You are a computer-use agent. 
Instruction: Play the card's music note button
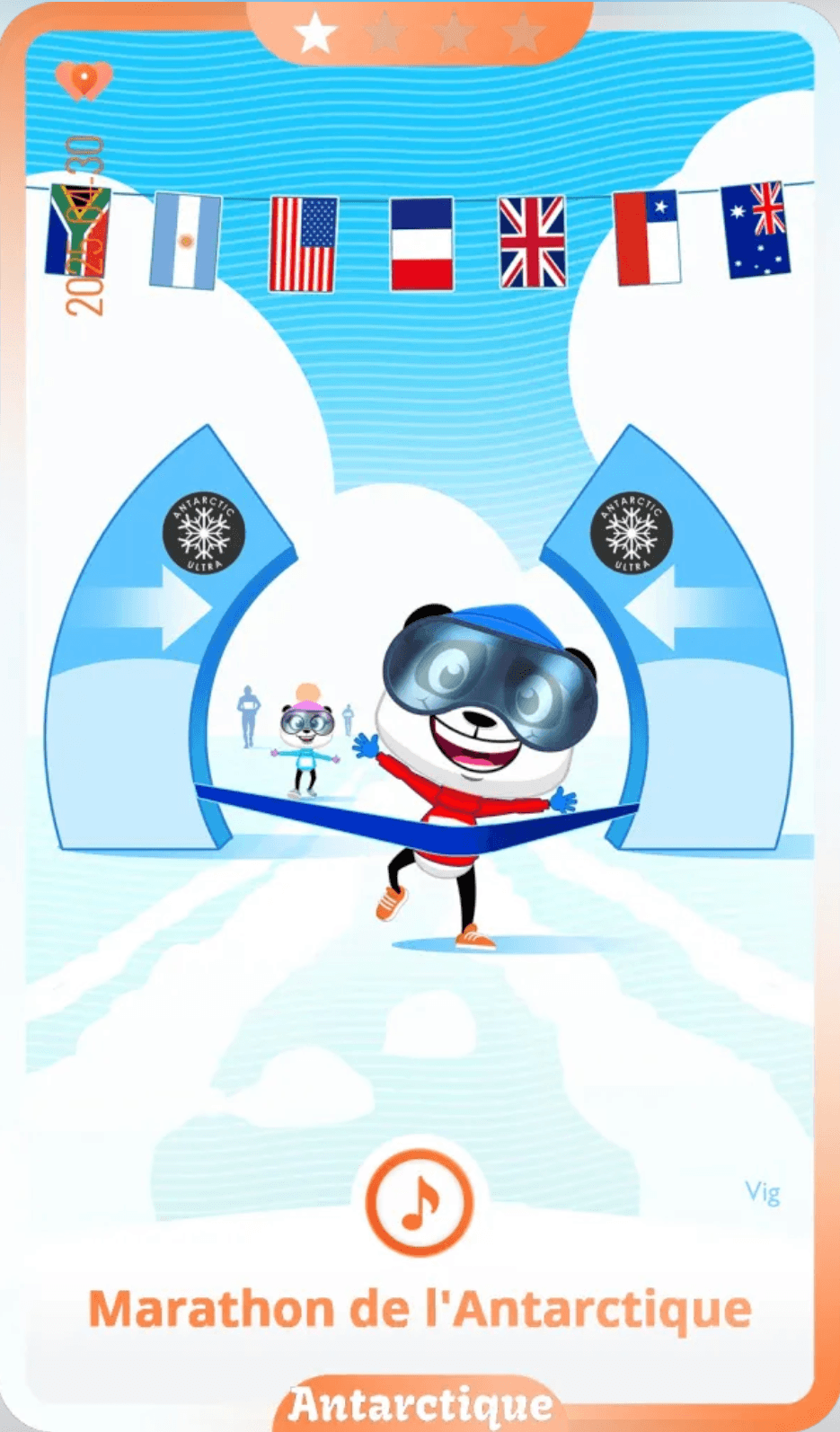click(419, 1201)
